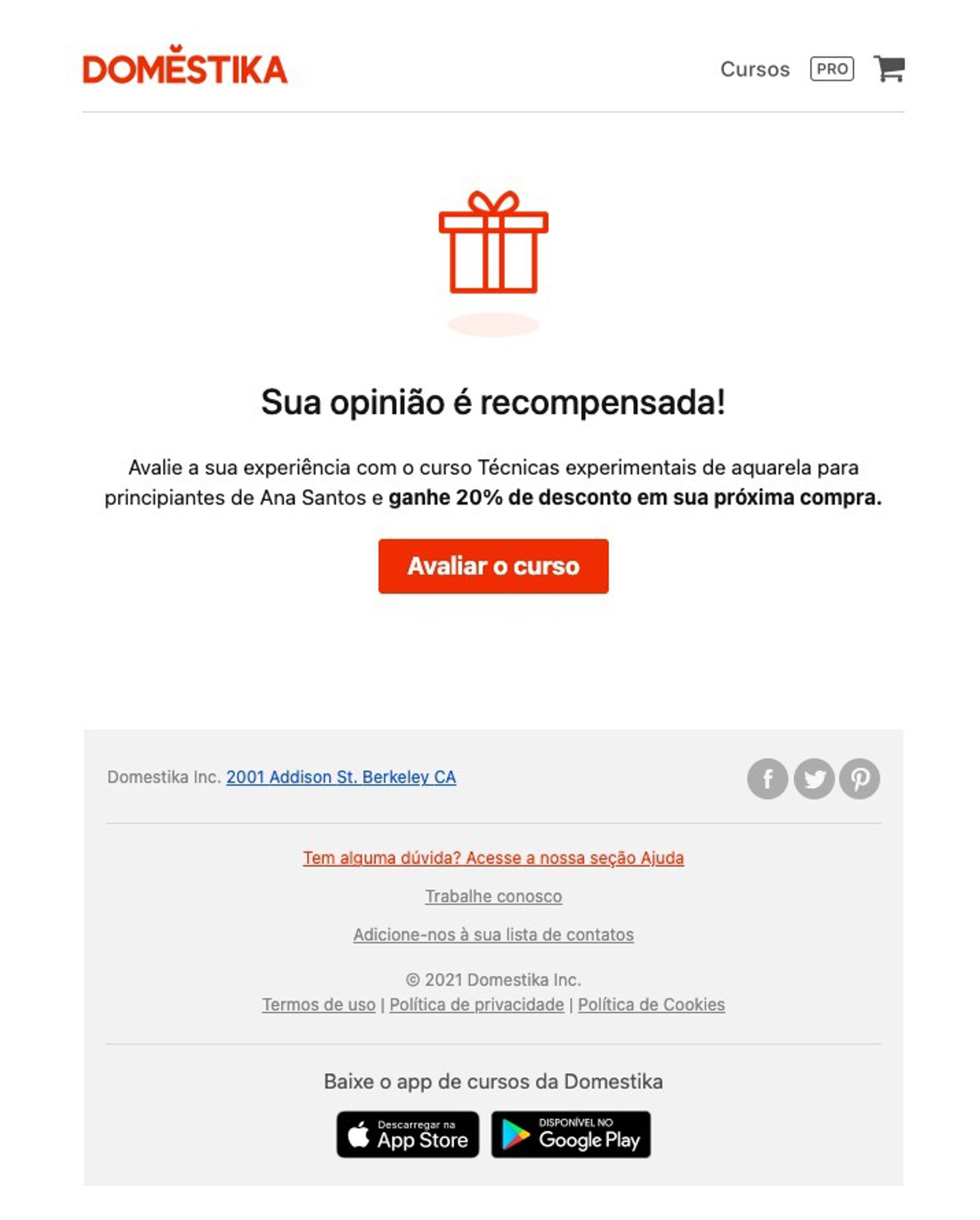
Task: Download the app from the App Store
Action: click(x=407, y=1134)
